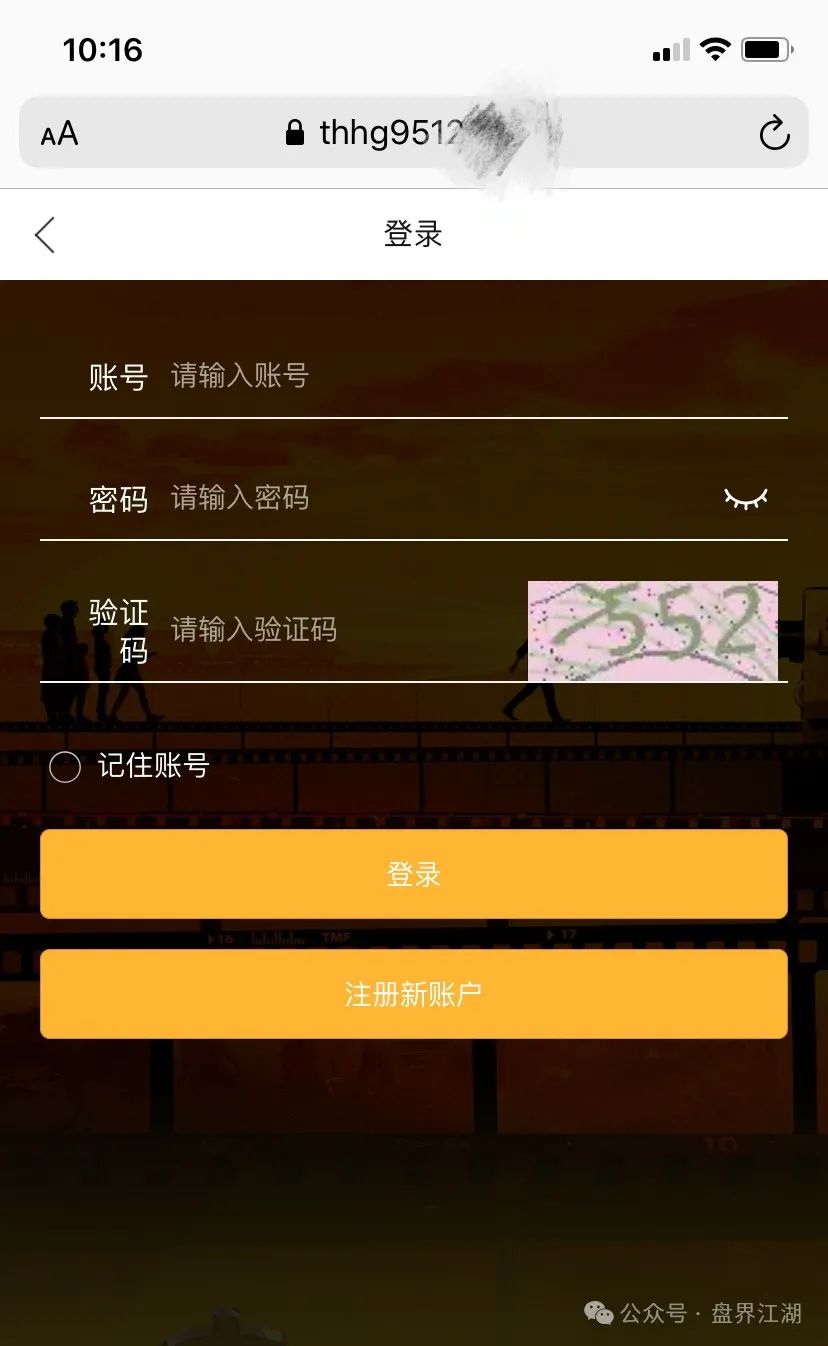Tap the 登录 login button
Viewport: 828px width, 1346px height.
pos(414,874)
